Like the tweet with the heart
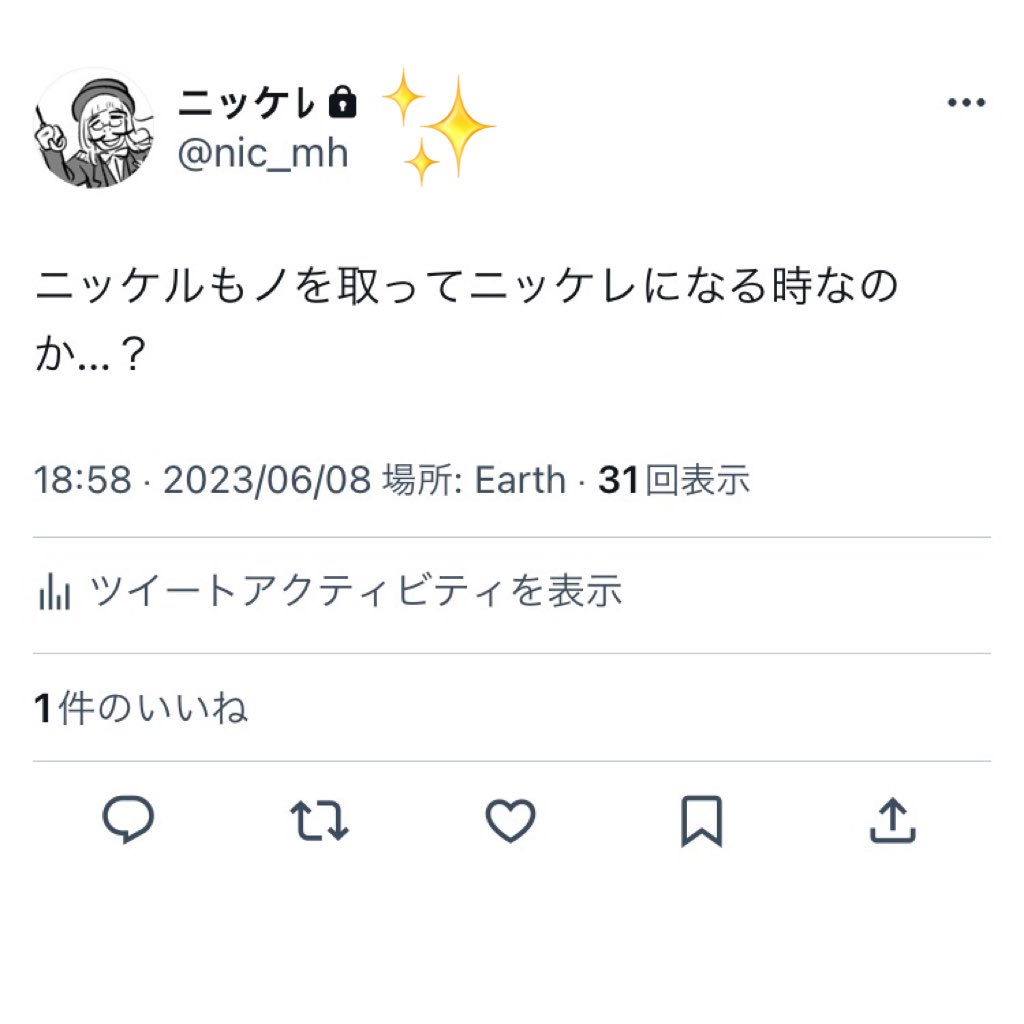The height and width of the screenshot is (1024, 1024). coord(510,821)
